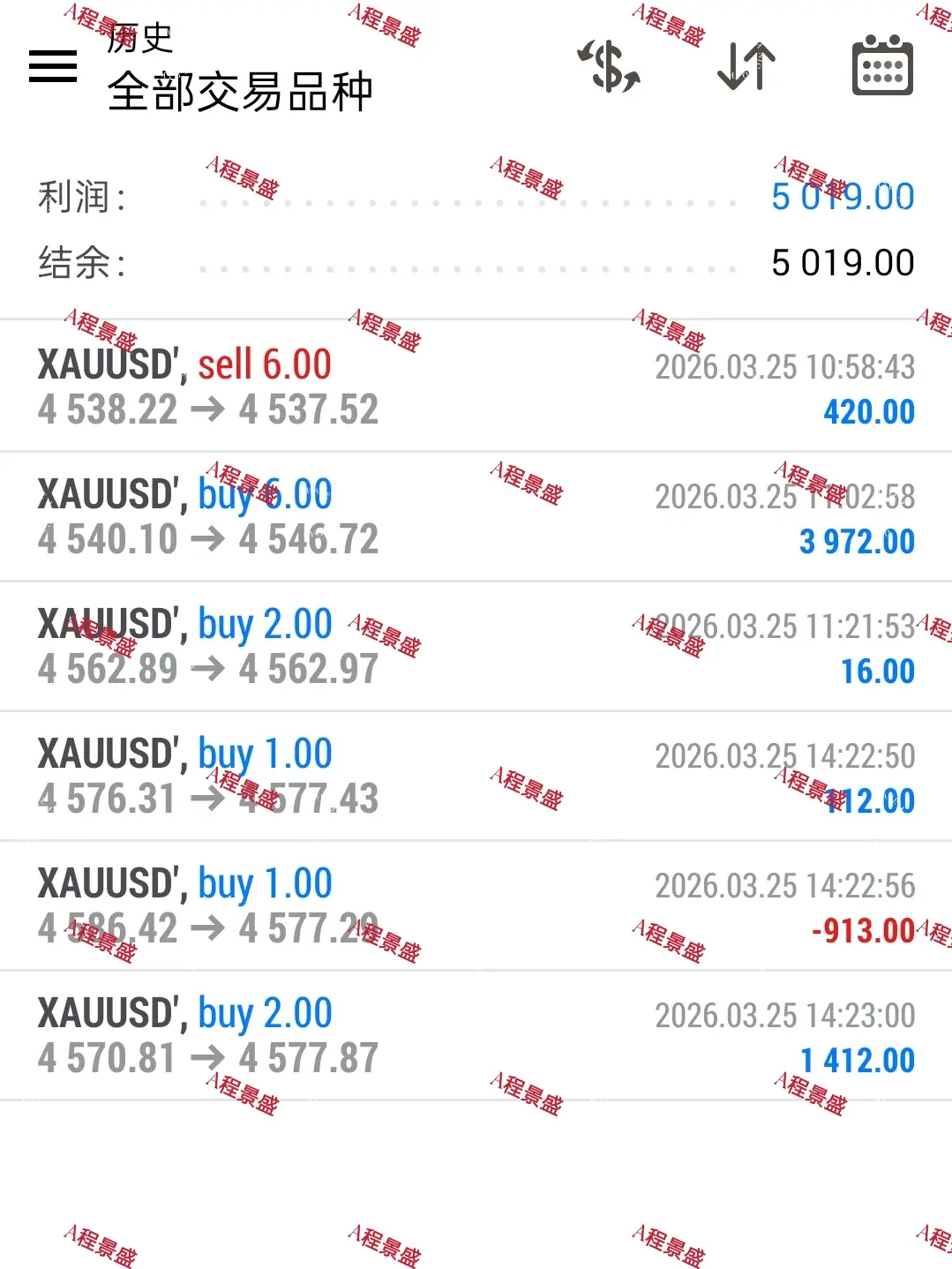Tap the currency symbol filter icon
The height and width of the screenshot is (1269, 952).
click(x=609, y=66)
